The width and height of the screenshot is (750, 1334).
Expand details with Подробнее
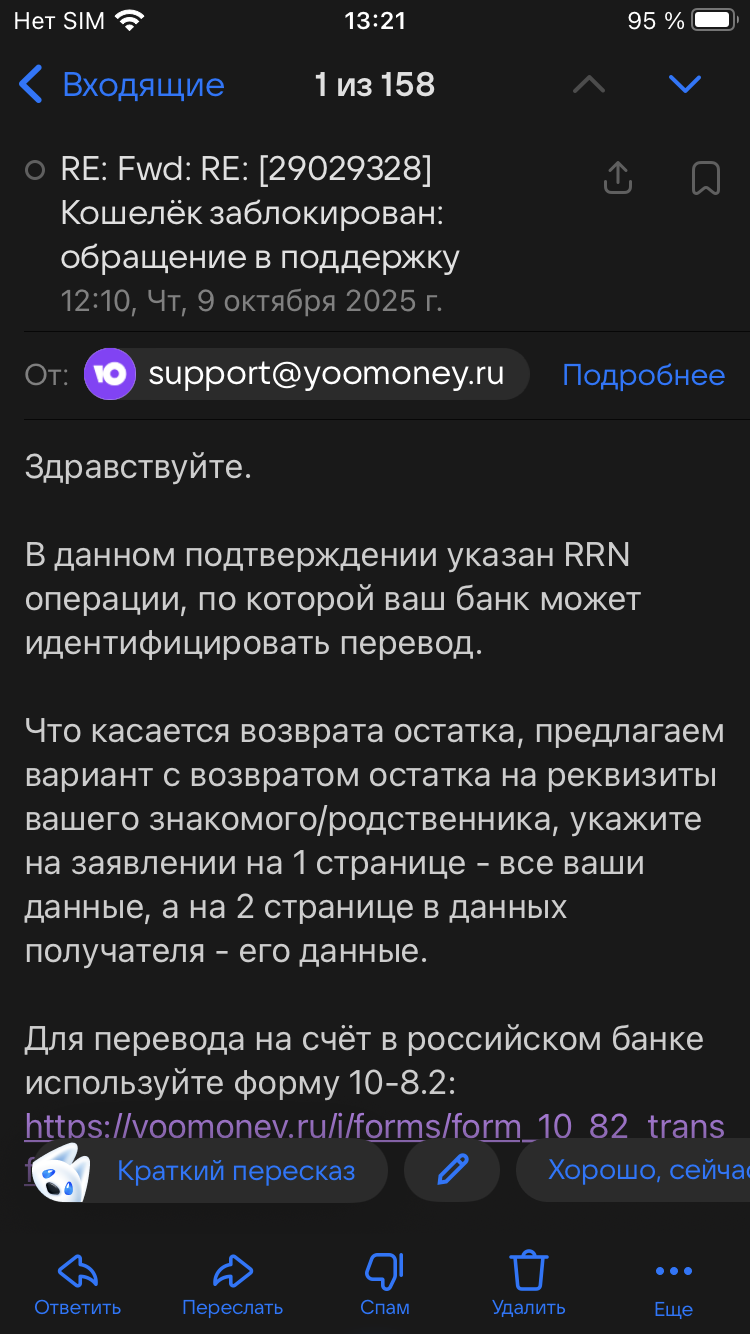[643, 375]
